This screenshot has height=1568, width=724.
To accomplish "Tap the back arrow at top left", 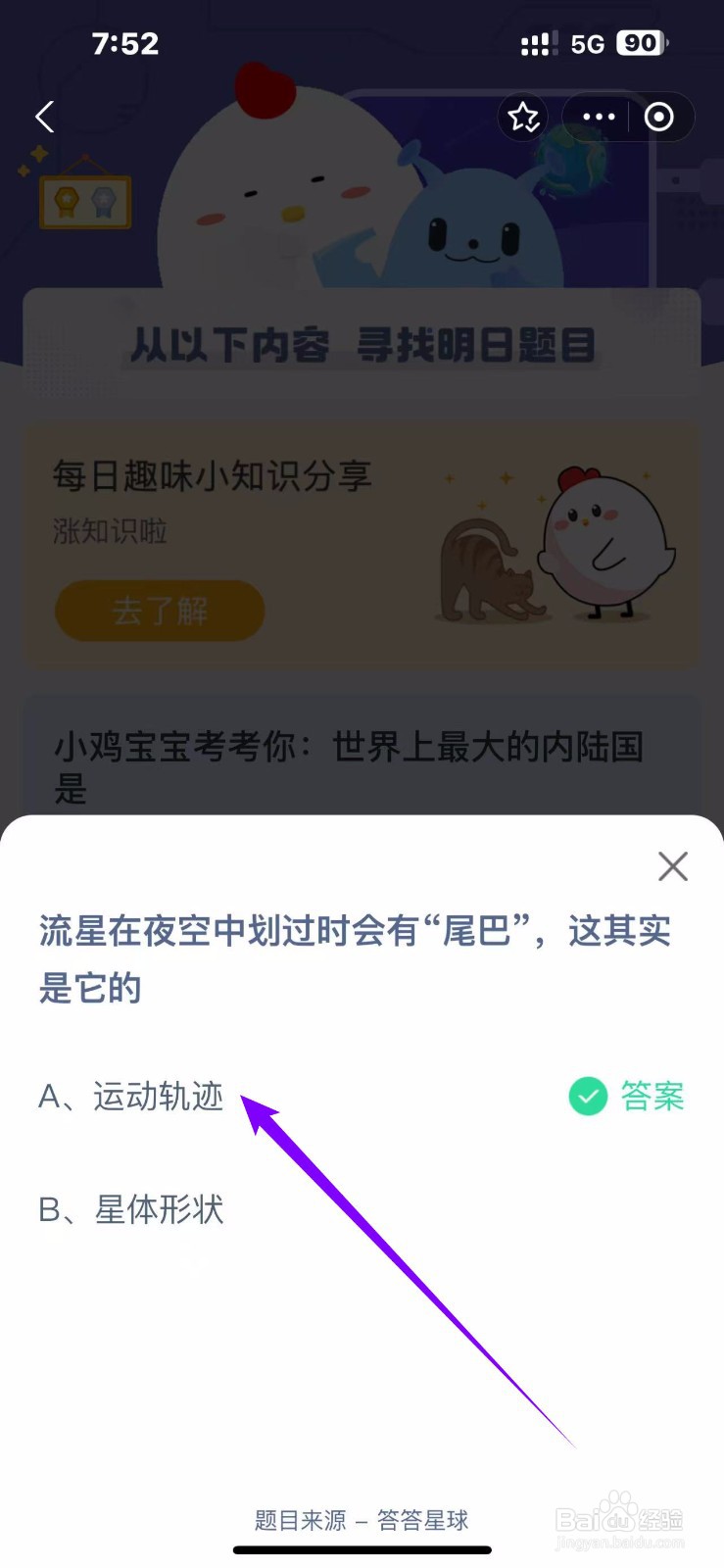I will (x=43, y=117).
